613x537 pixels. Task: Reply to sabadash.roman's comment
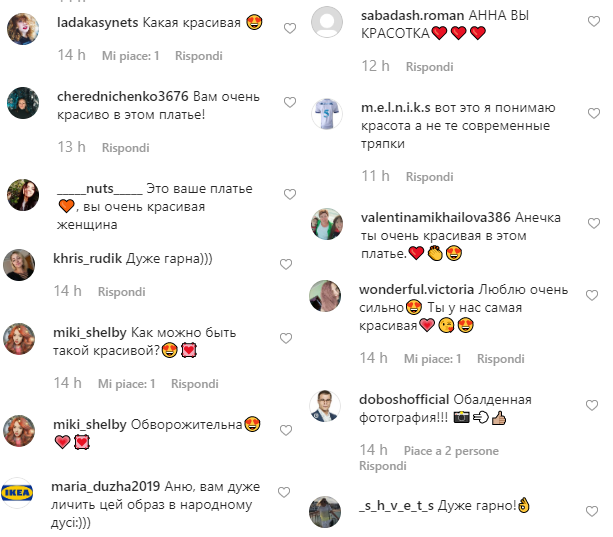[430, 66]
